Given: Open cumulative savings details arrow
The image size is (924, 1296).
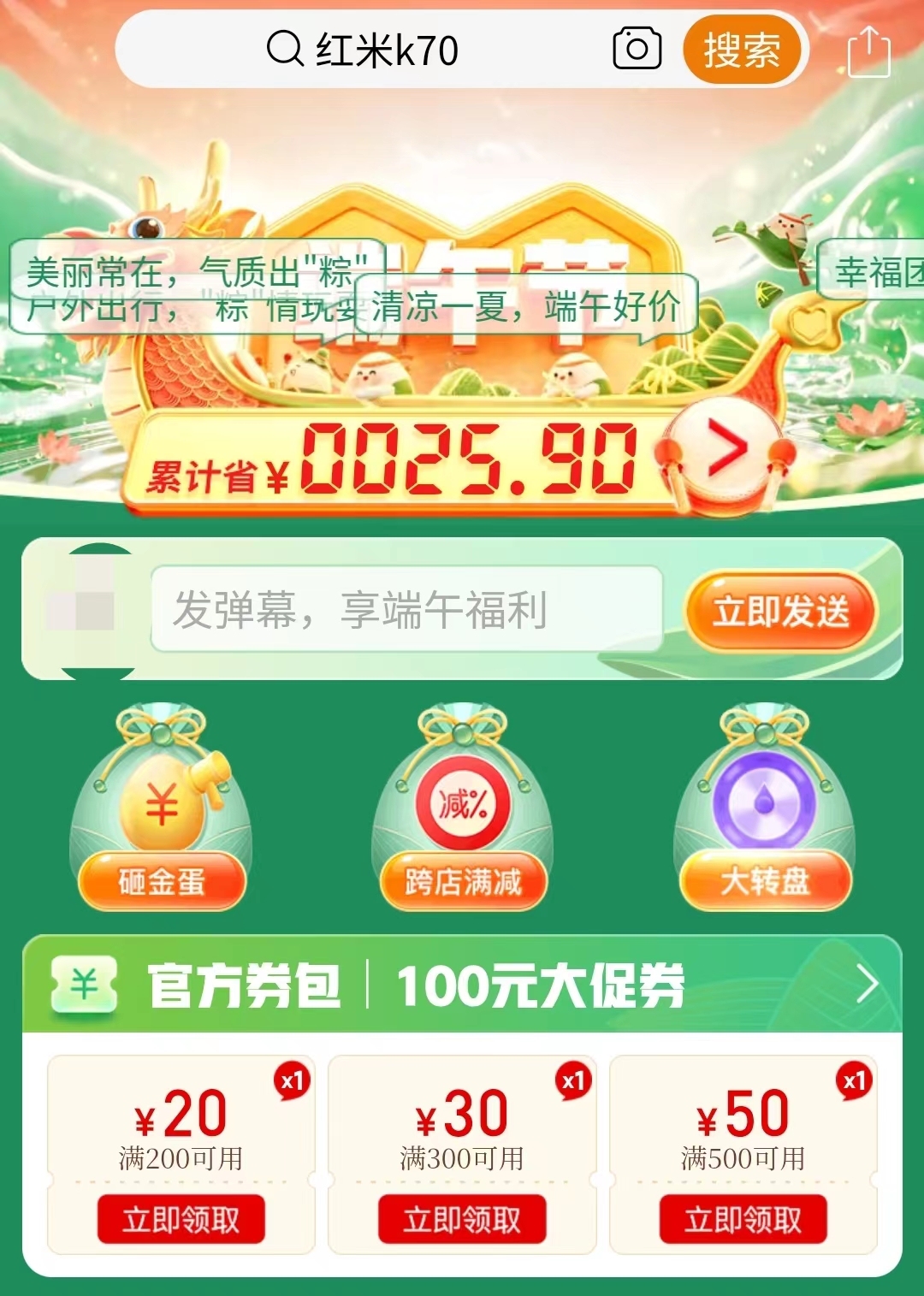Looking at the screenshot, I should [x=726, y=452].
